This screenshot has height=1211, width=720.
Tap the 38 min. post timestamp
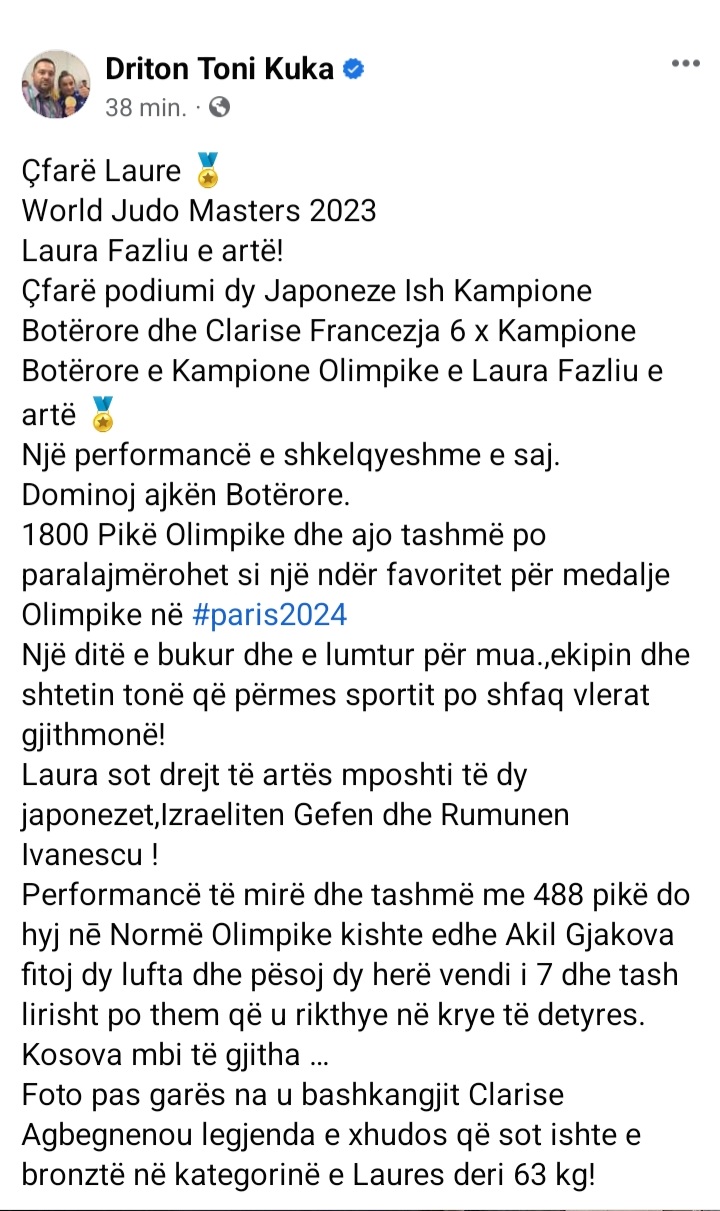coord(145,107)
